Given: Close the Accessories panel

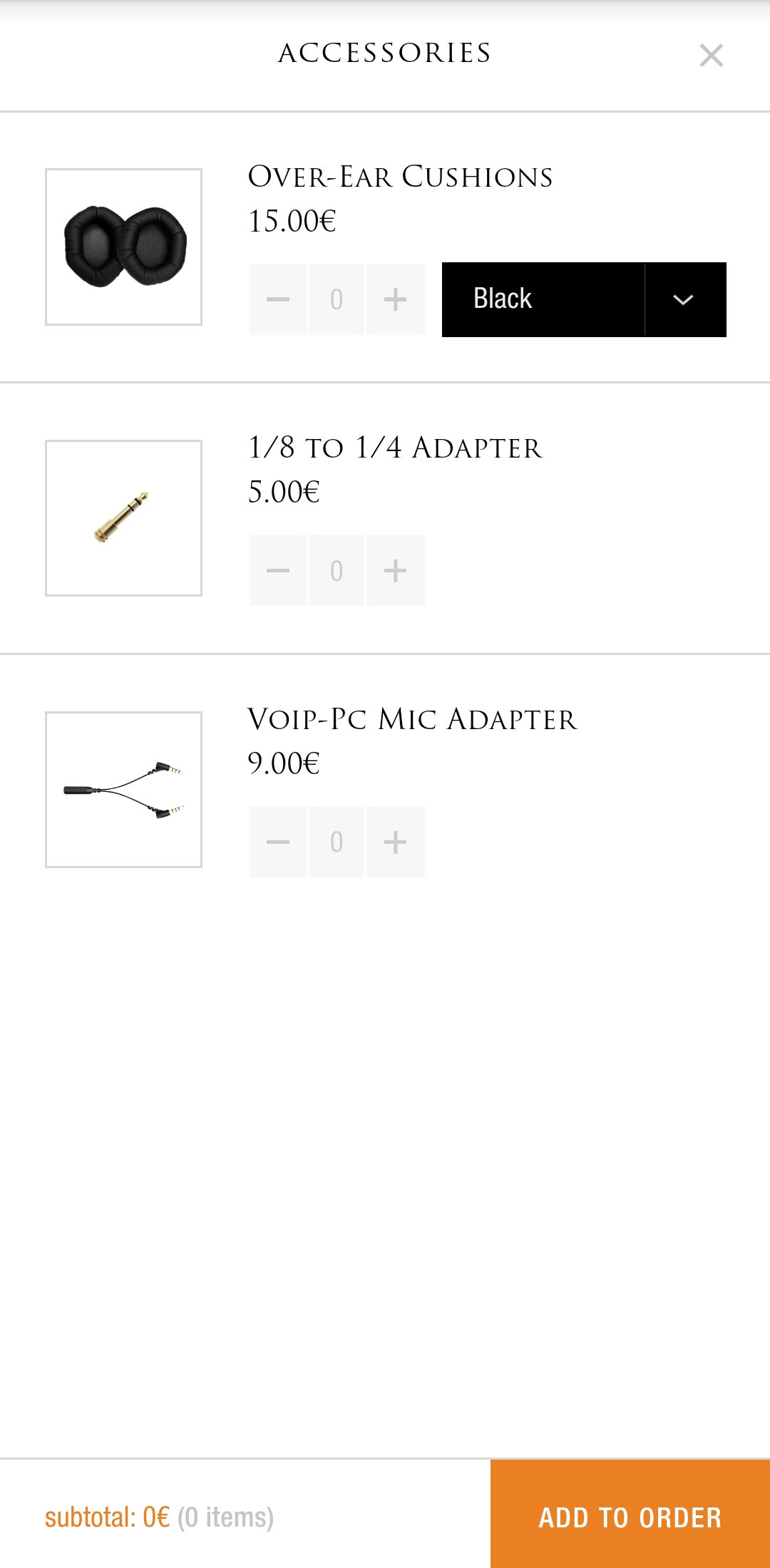Looking at the screenshot, I should tap(711, 55).
